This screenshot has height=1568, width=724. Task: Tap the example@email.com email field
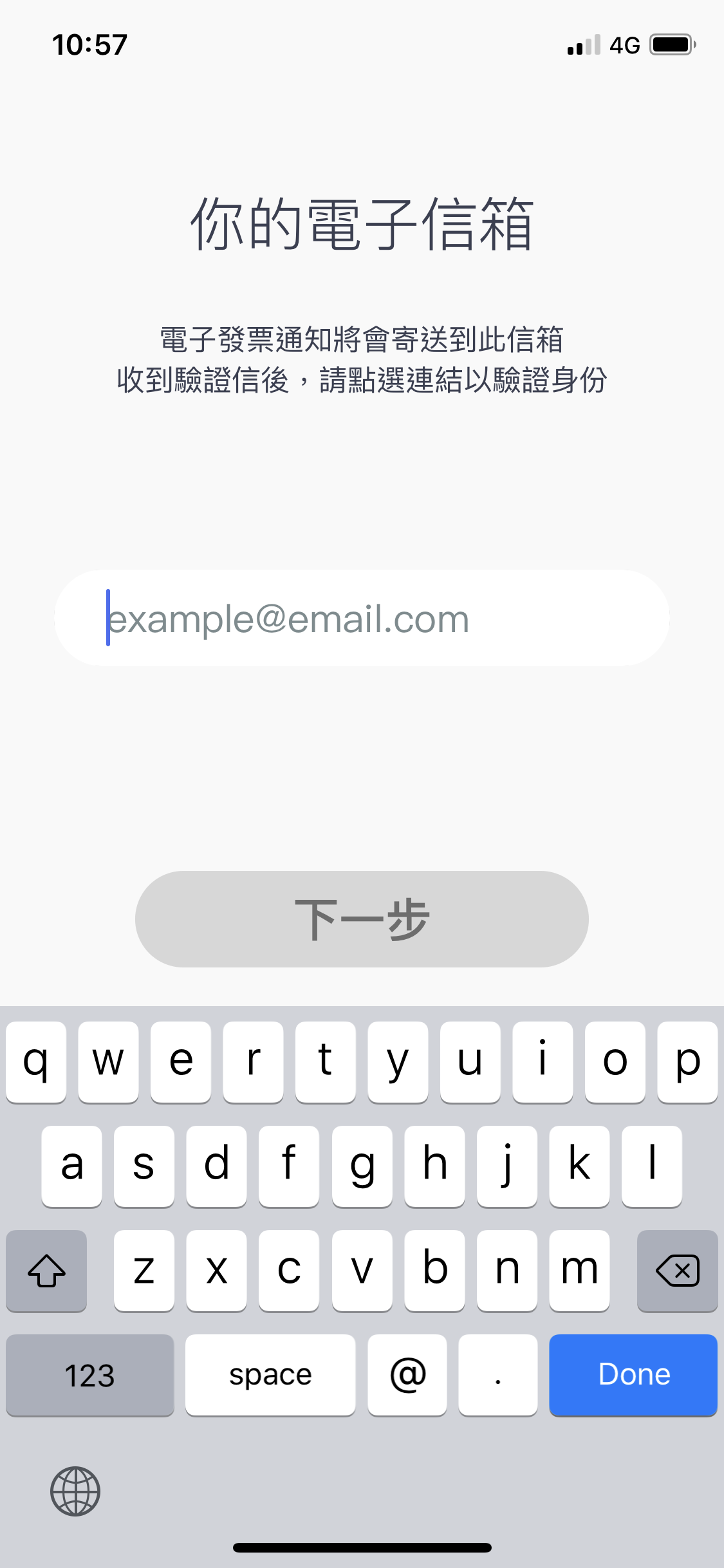tap(362, 618)
